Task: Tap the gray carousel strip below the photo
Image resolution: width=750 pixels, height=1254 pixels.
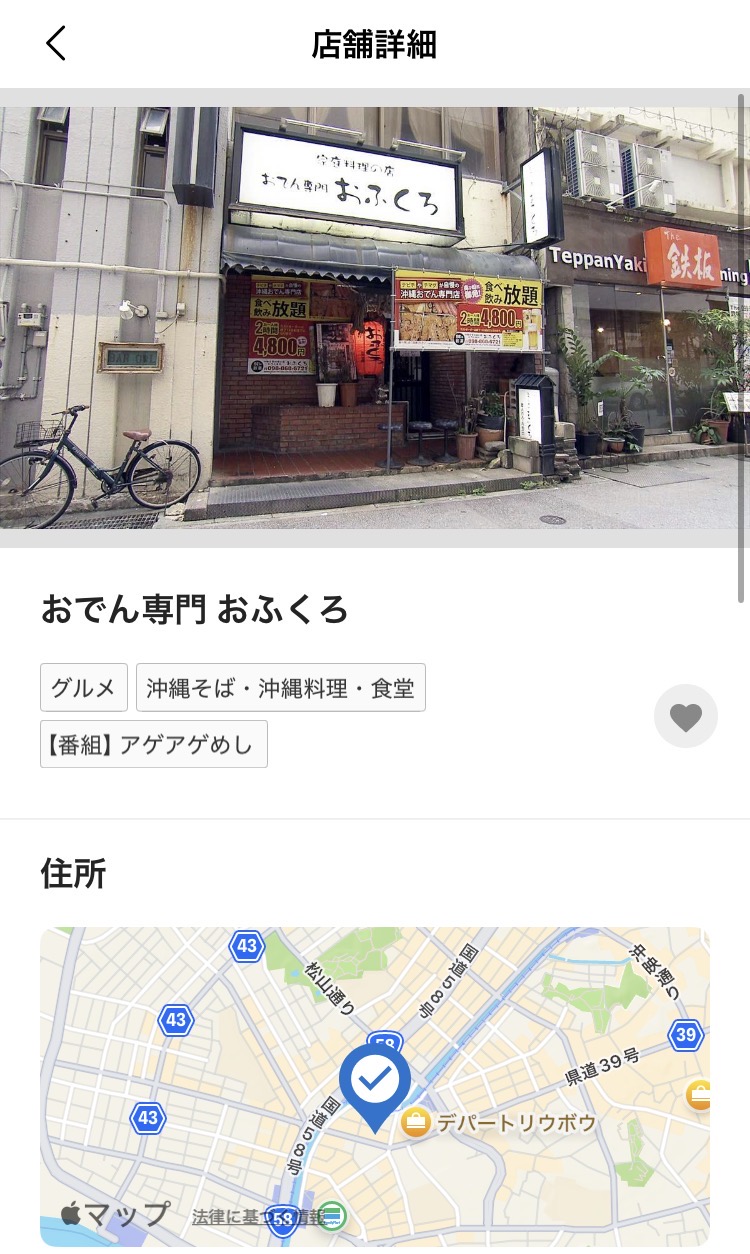Action: (375, 540)
